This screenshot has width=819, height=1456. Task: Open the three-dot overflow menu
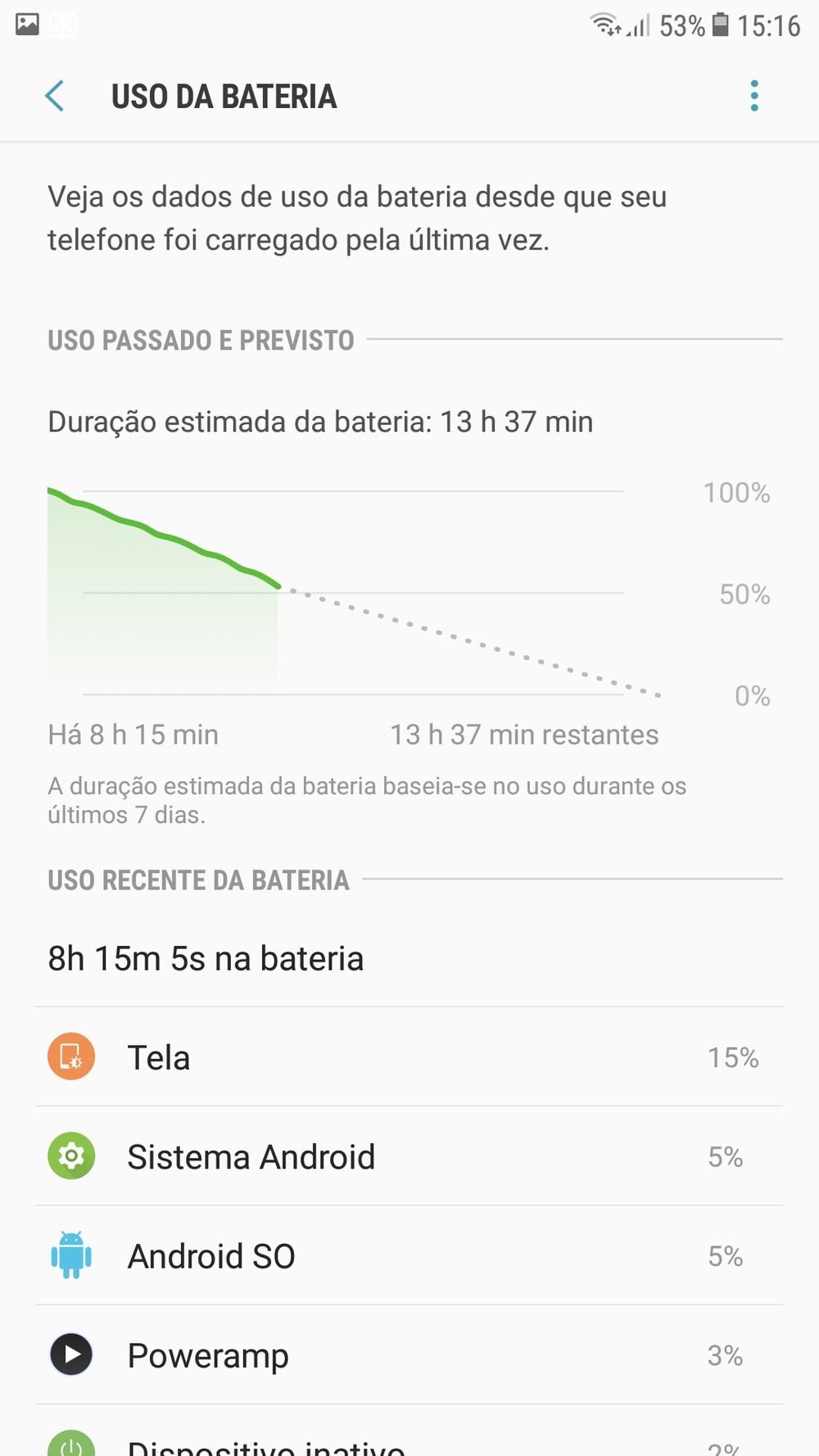click(x=754, y=96)
